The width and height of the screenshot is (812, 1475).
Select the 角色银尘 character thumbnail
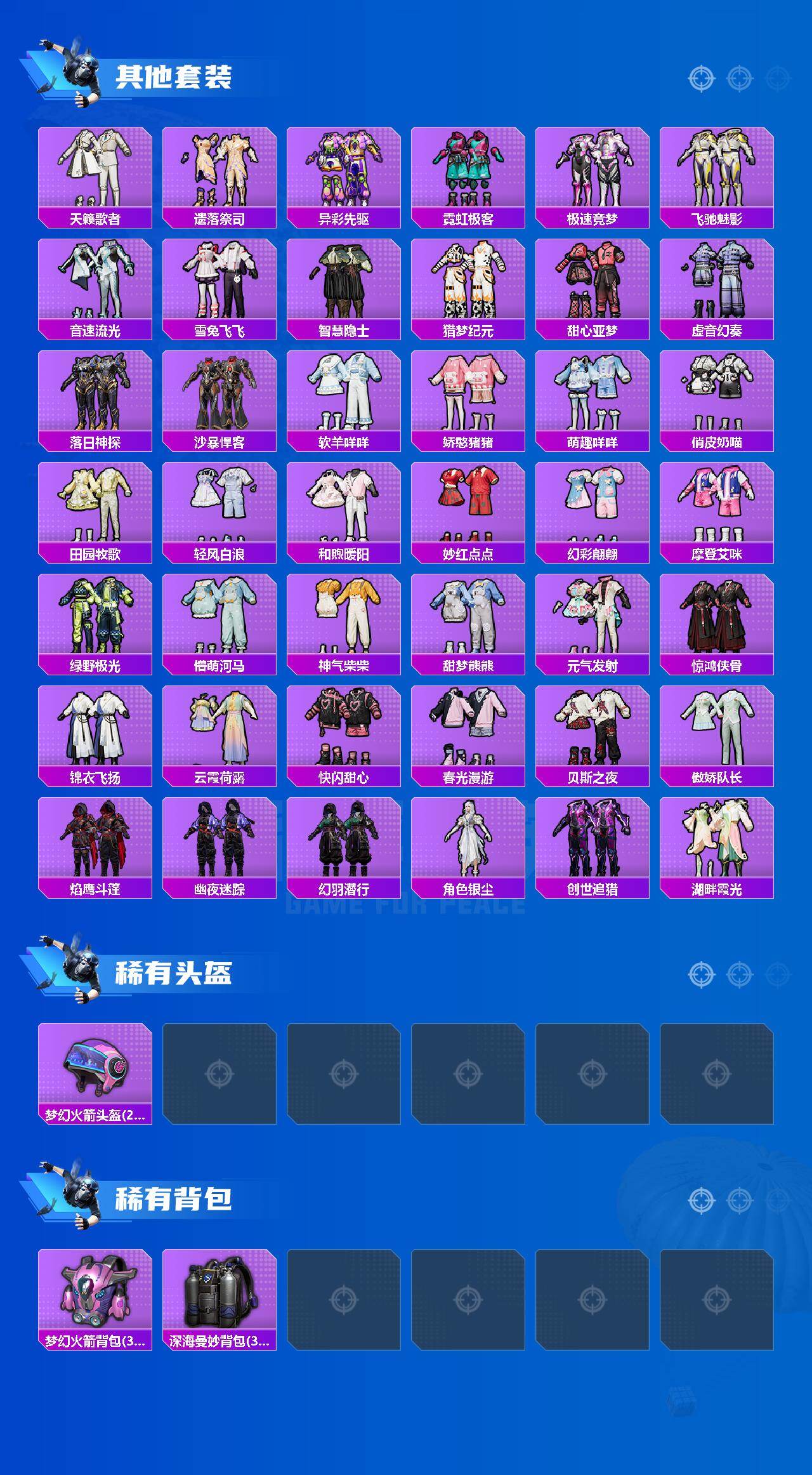coord(468,841)
